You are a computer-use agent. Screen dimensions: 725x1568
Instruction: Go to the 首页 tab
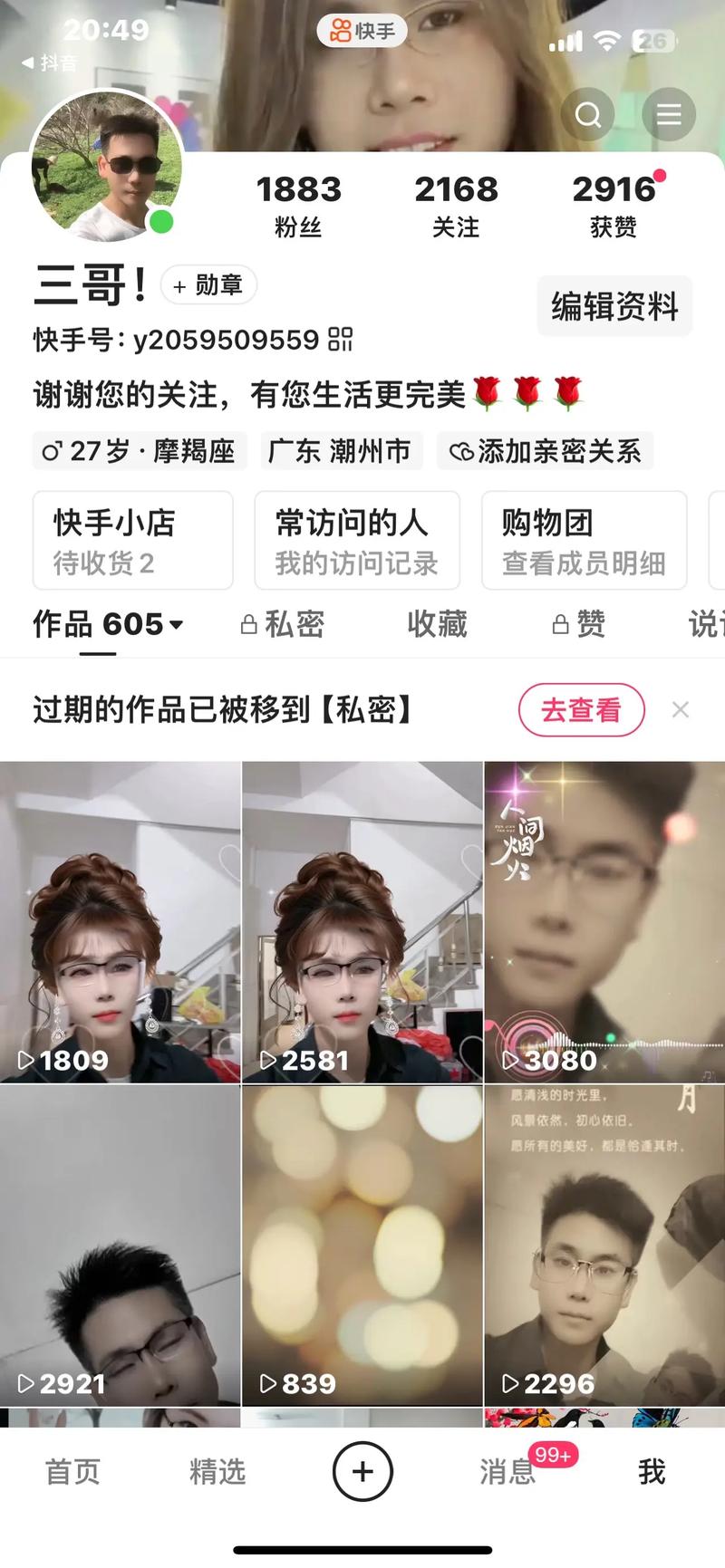click(x=72, y=1472)
